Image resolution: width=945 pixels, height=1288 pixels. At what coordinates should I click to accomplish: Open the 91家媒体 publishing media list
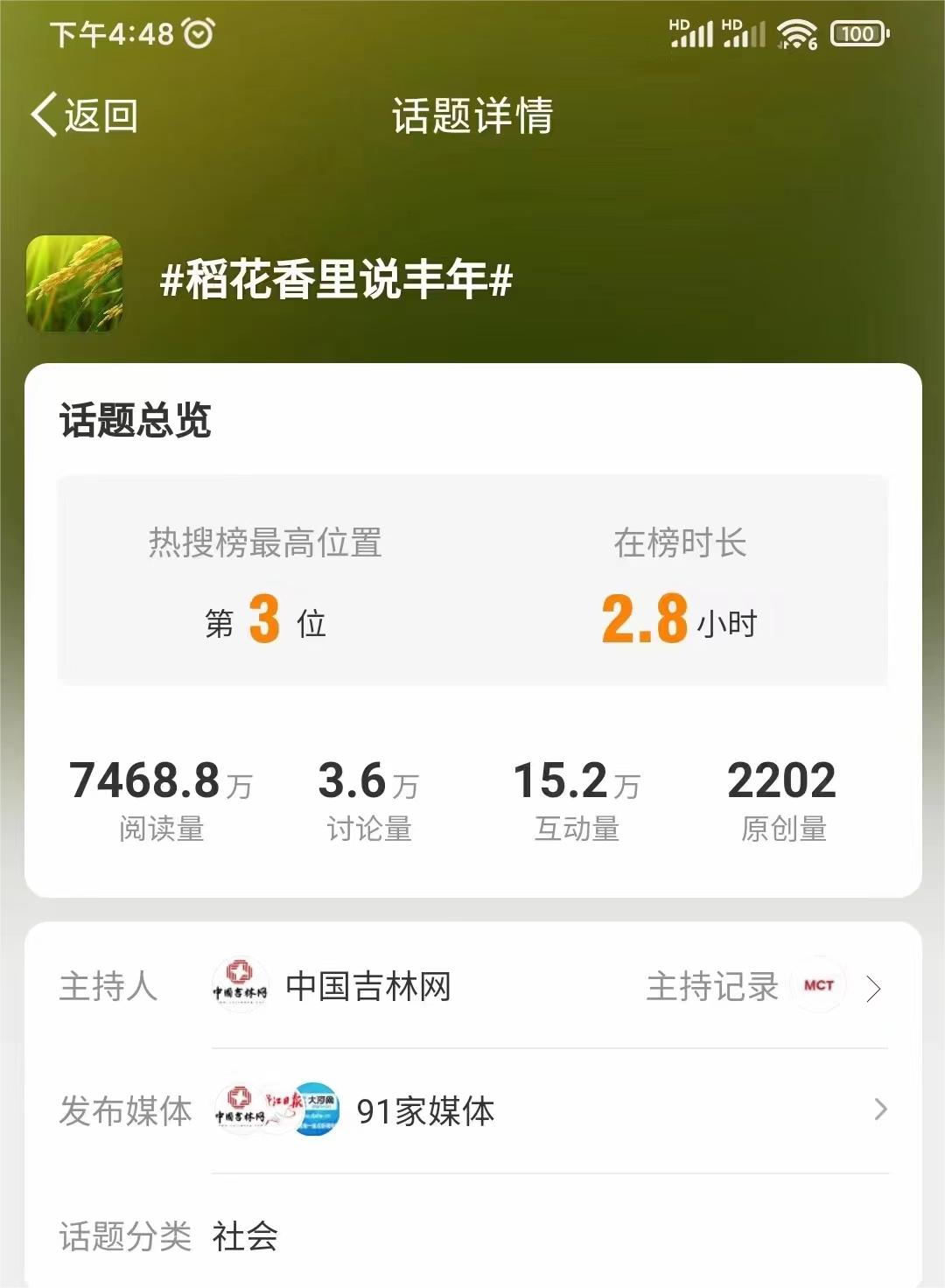coord(425,1111)
